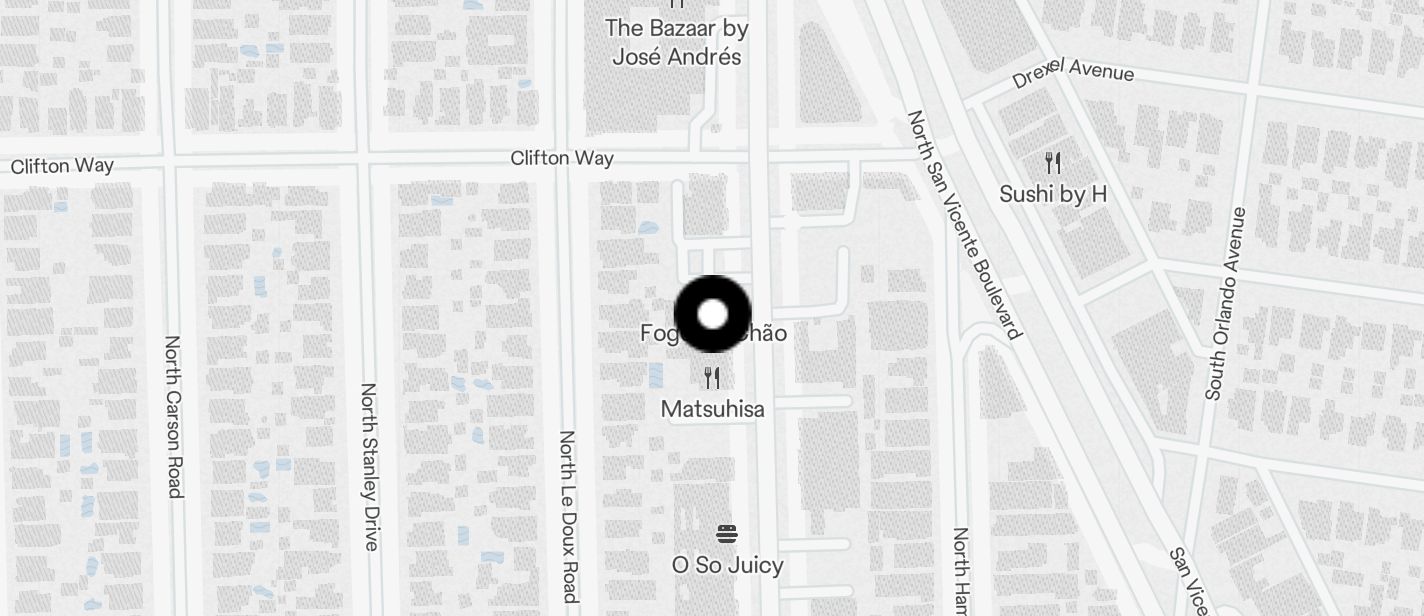Viewport: 1424px width, 616px height.
Task: Tap the Matsuhisa restaurant marker
Action: 712,378
